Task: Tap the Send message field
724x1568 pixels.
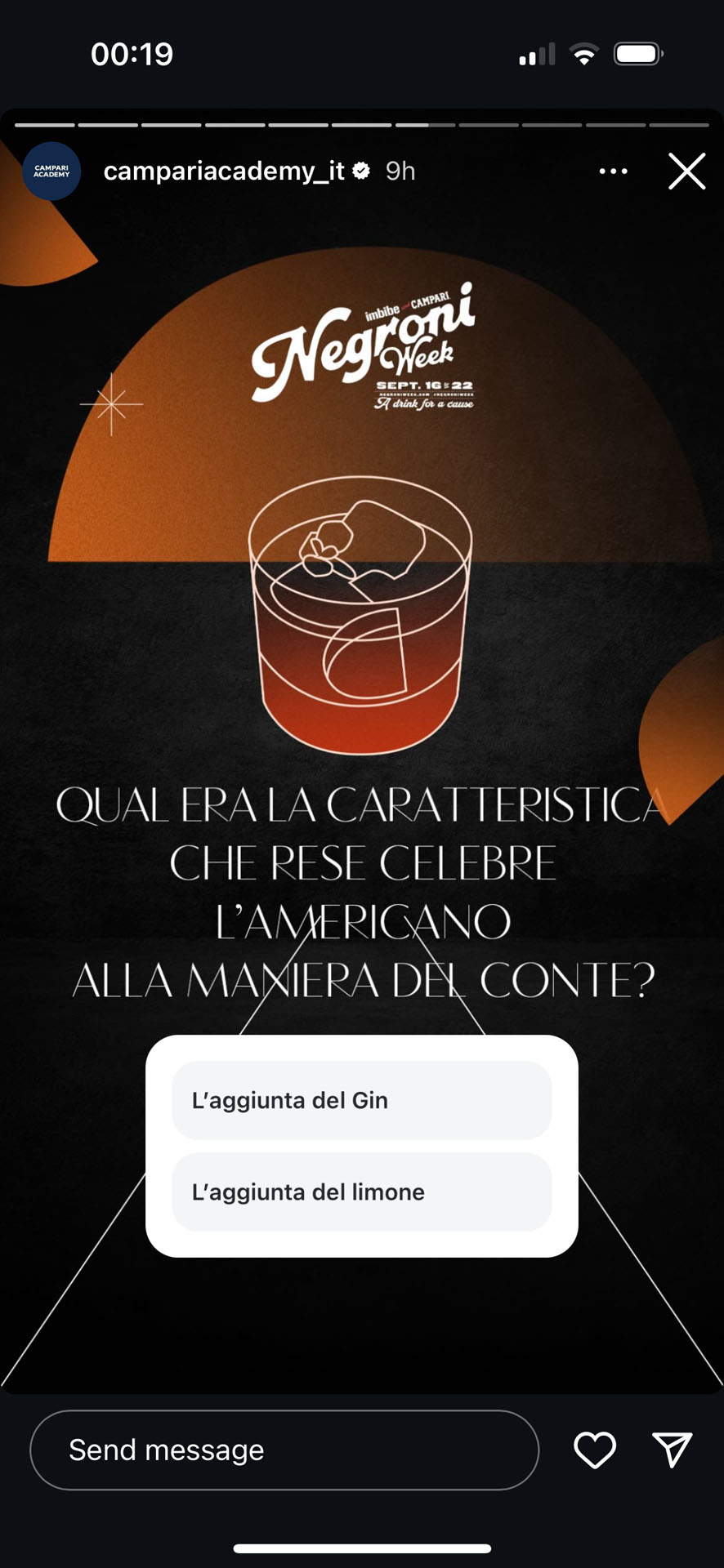Action: coord(284,1450)
